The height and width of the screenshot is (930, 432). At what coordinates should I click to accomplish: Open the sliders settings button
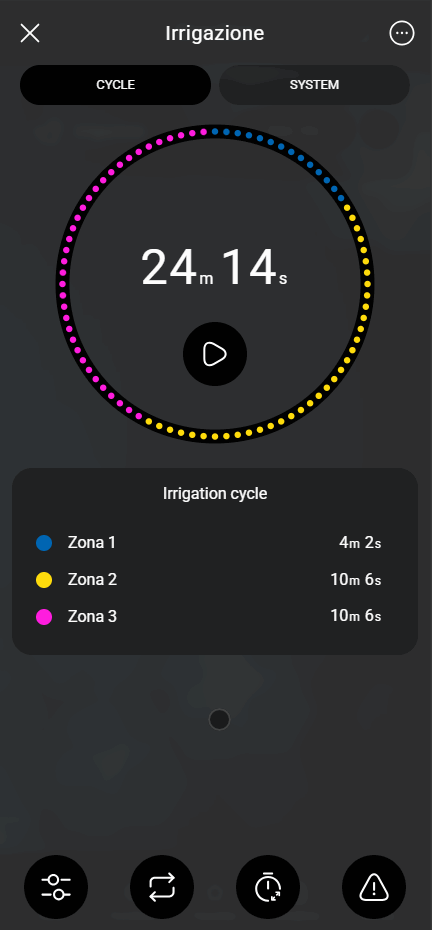[x=56, y=887]
